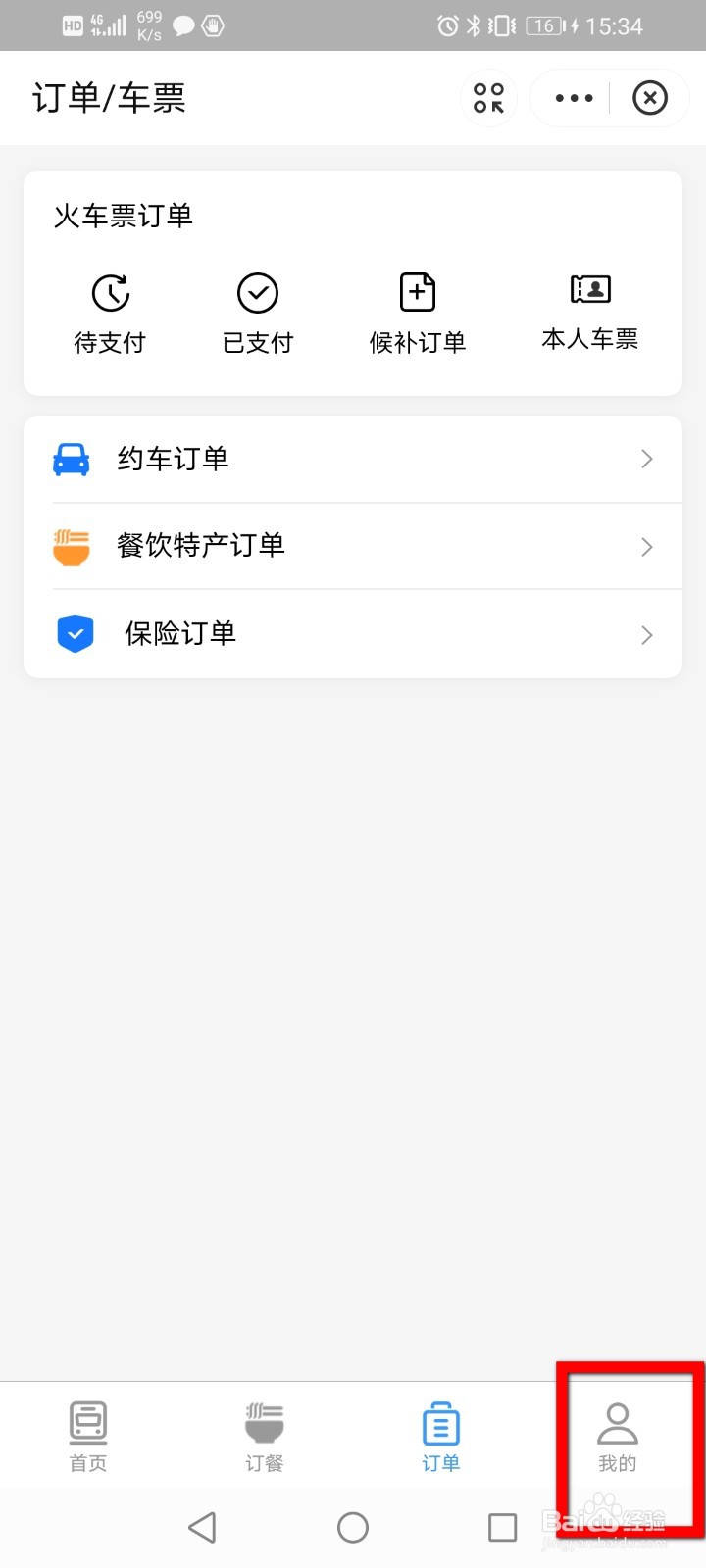Open the 约车订单 row
The image size is (706, 1568).
(x=352, y=459)
